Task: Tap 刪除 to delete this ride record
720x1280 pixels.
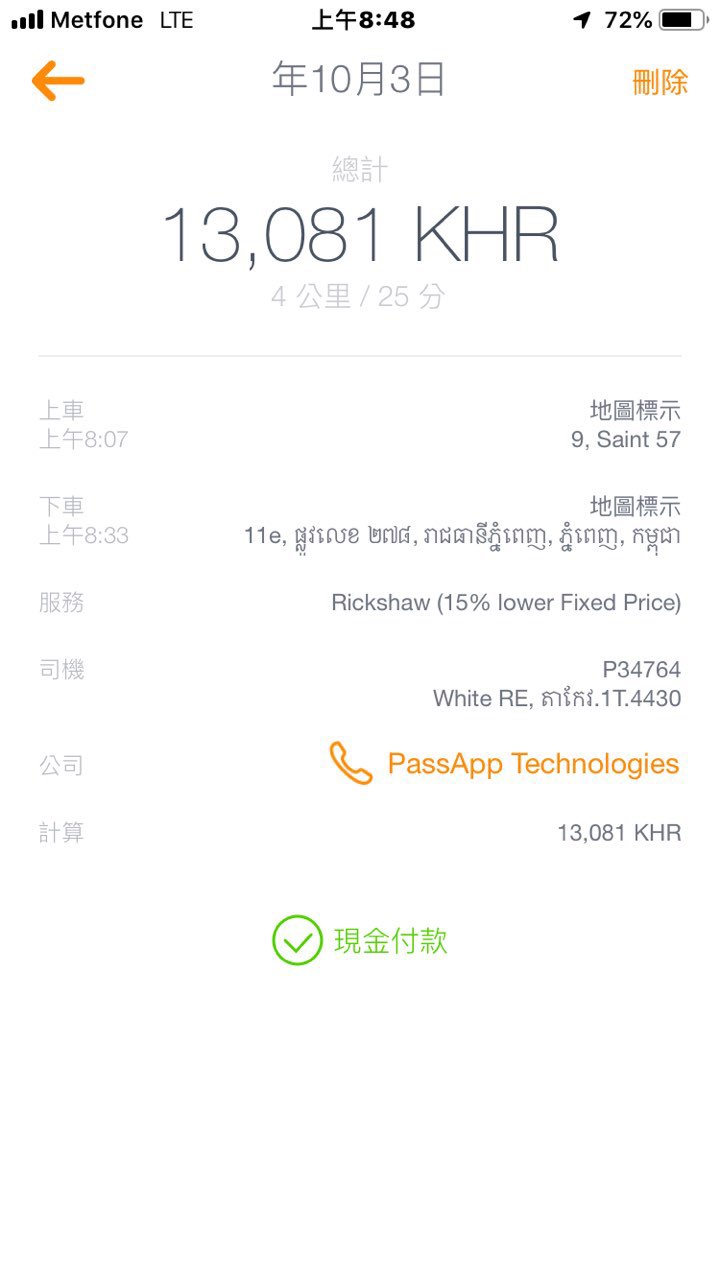Action: (x=660, y=82)
